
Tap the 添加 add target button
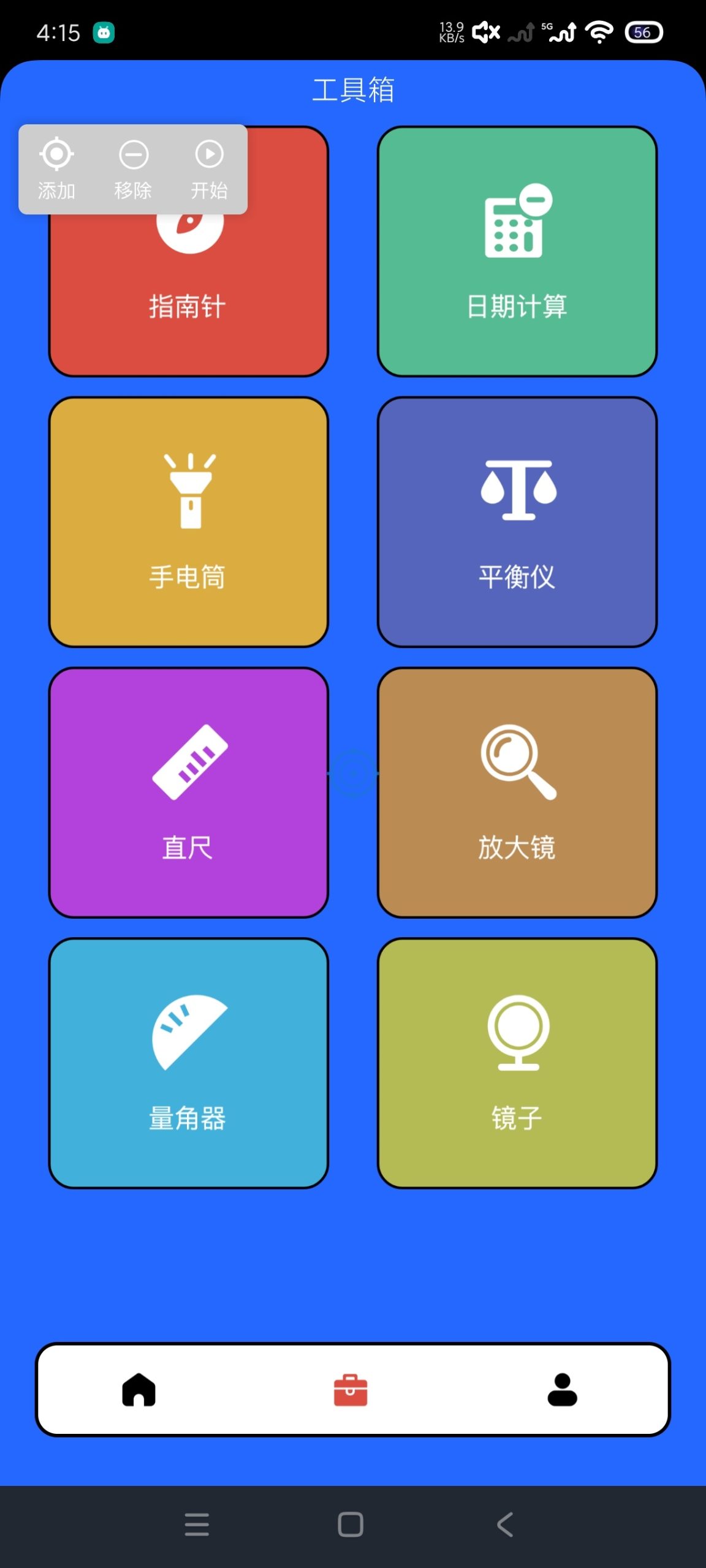56,165
